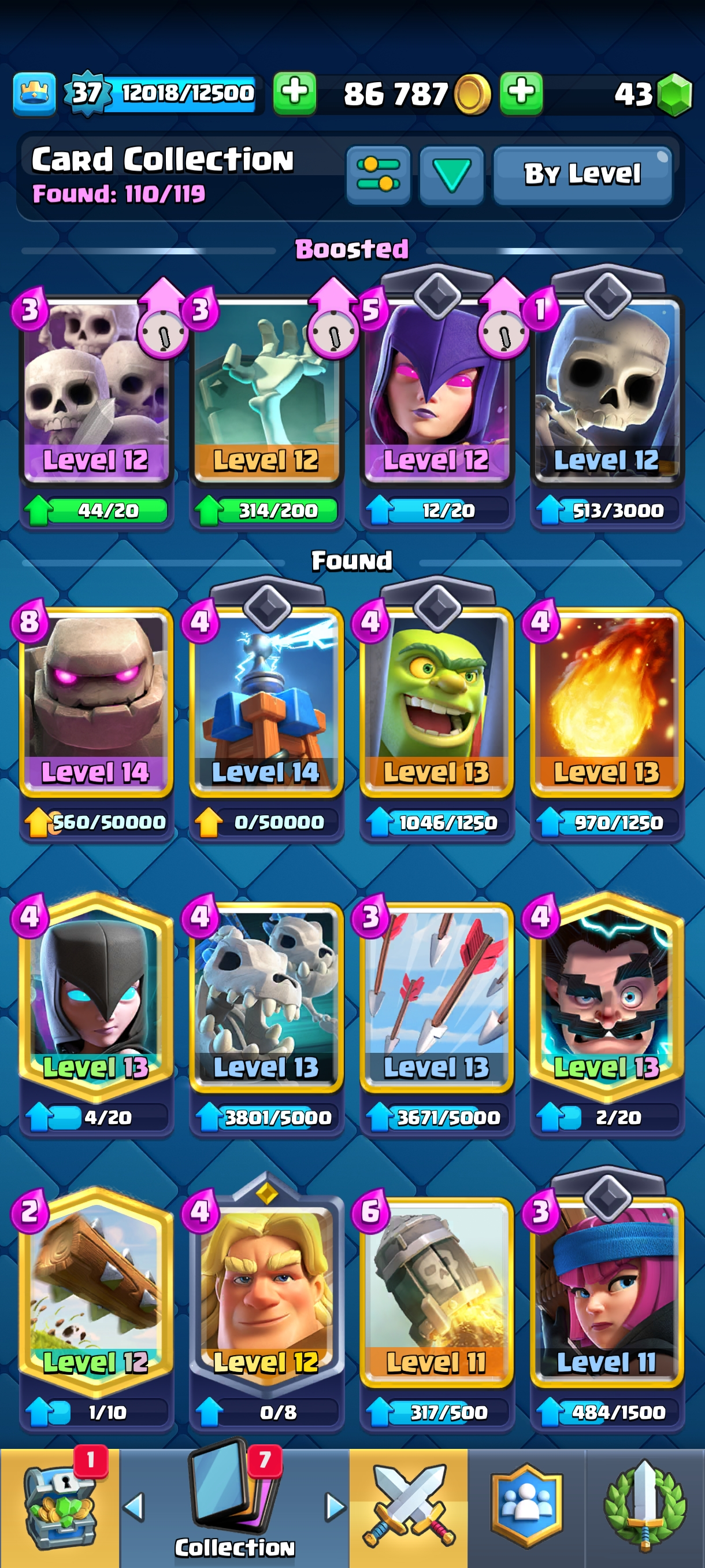Tap the green plus beside experience bar

click(x=294, y=94)
